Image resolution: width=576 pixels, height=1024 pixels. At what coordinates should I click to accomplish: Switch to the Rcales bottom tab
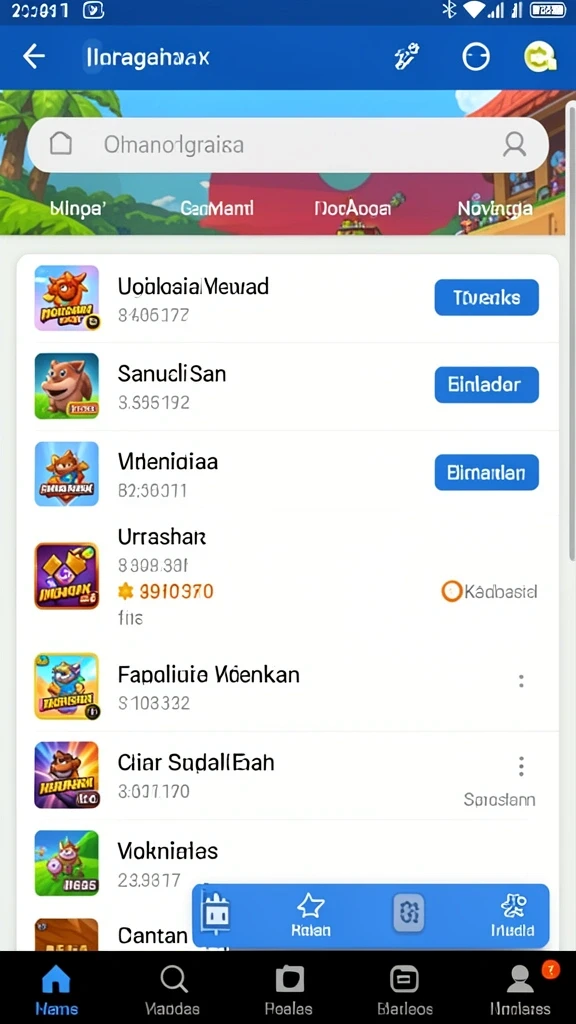(x=289, y=989)
